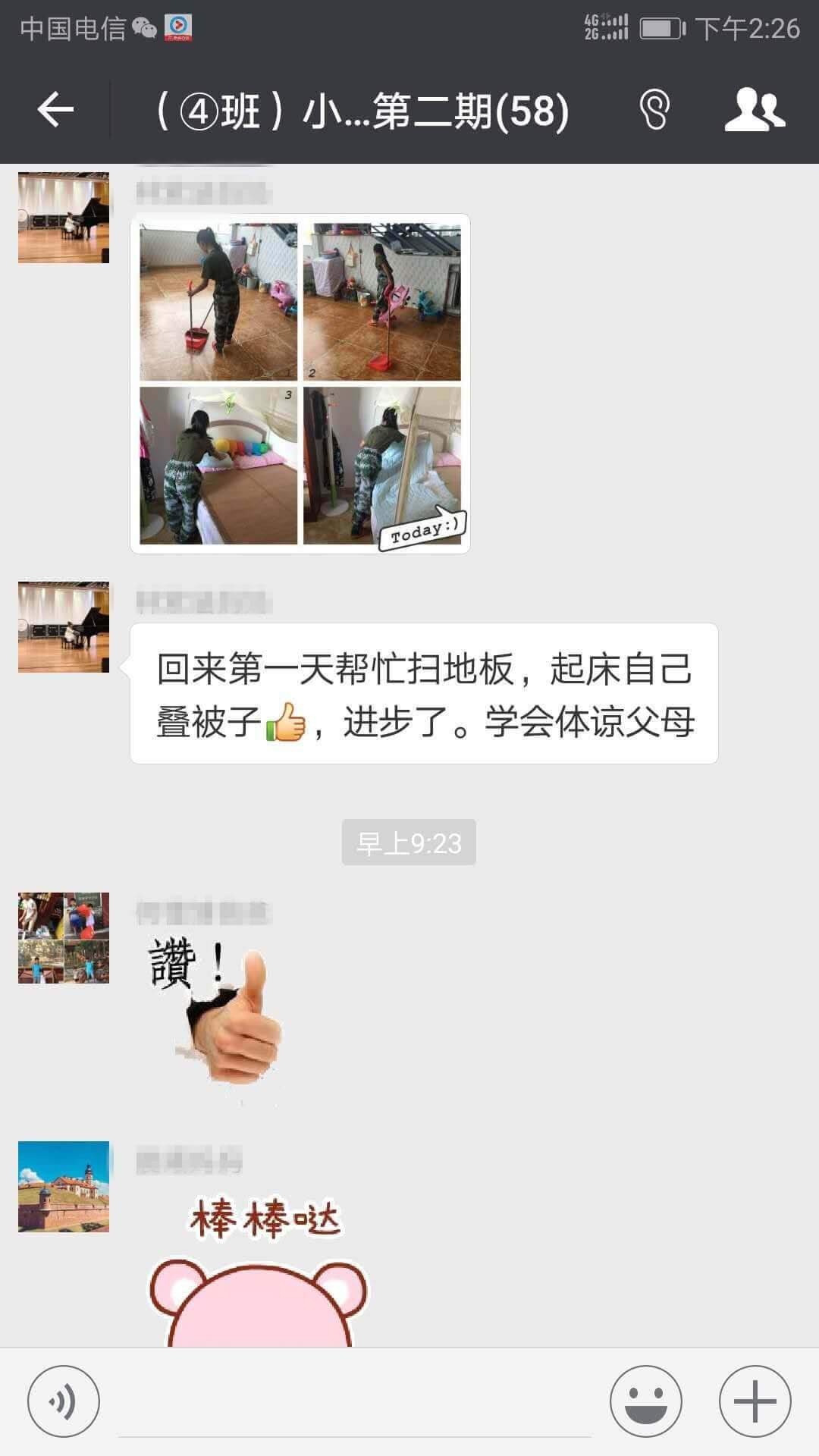Open the four-photo housework collage image
The image size is (819, 1456).
300,384
